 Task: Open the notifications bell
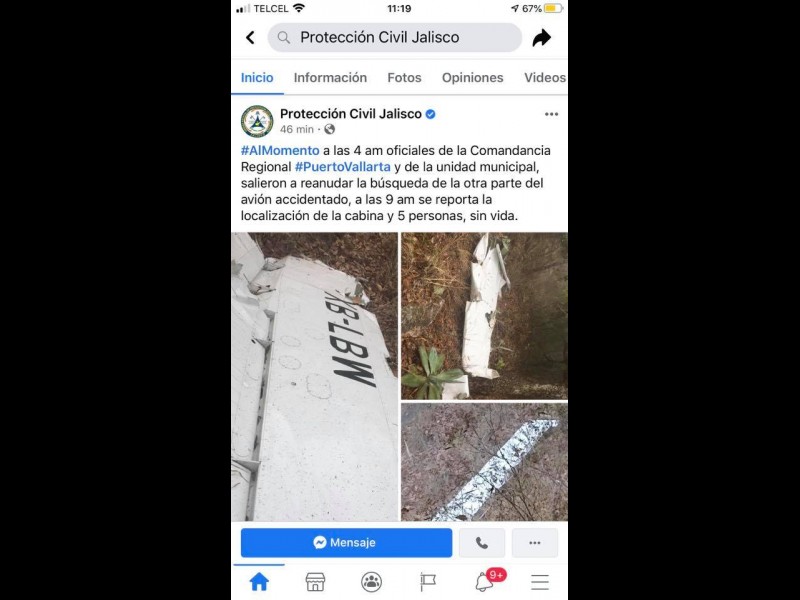[x=485, y=582]
